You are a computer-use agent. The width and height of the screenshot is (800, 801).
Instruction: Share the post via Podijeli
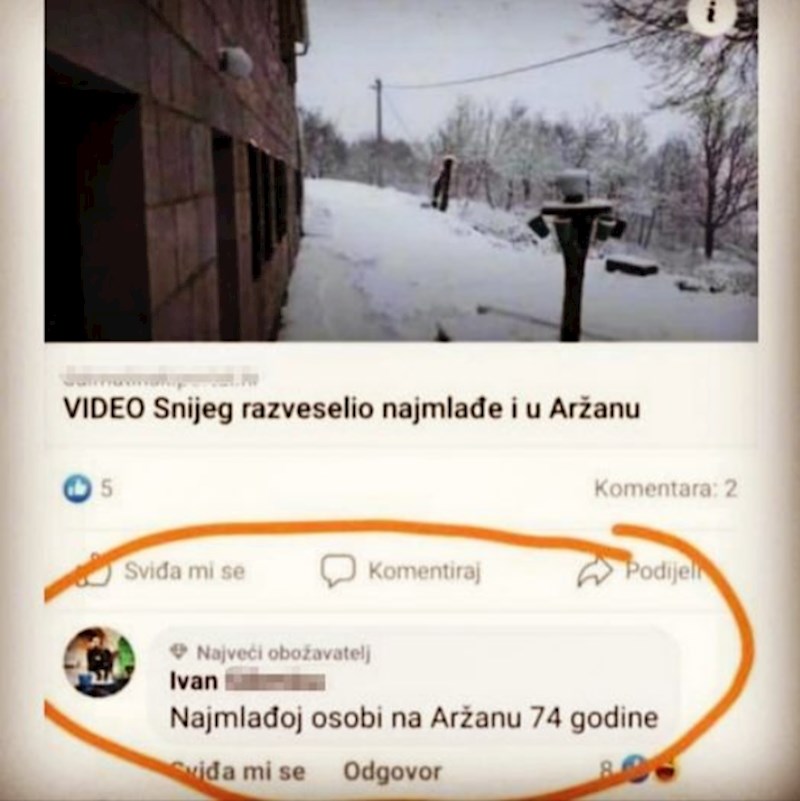coord(640,571)
